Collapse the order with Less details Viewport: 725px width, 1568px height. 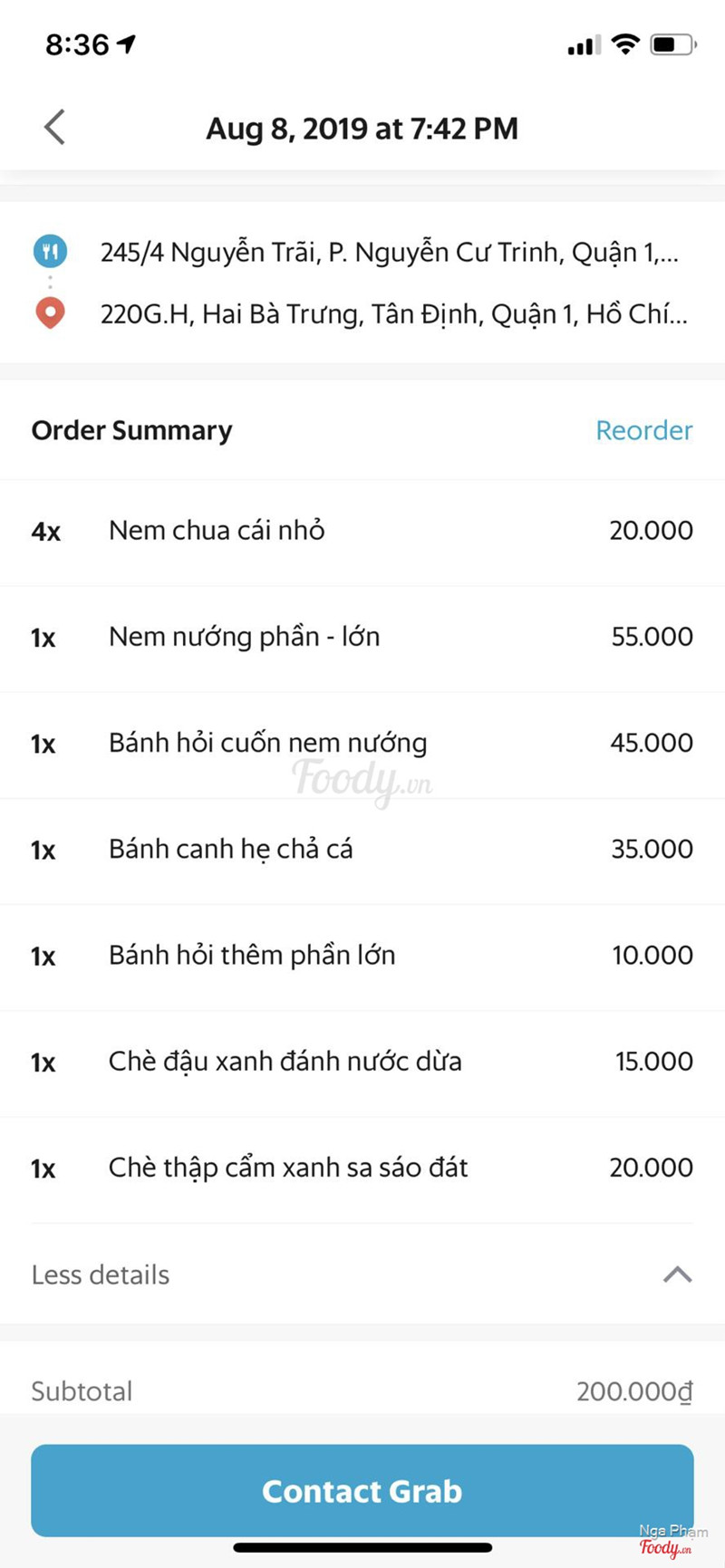(x=101, y=1275)
